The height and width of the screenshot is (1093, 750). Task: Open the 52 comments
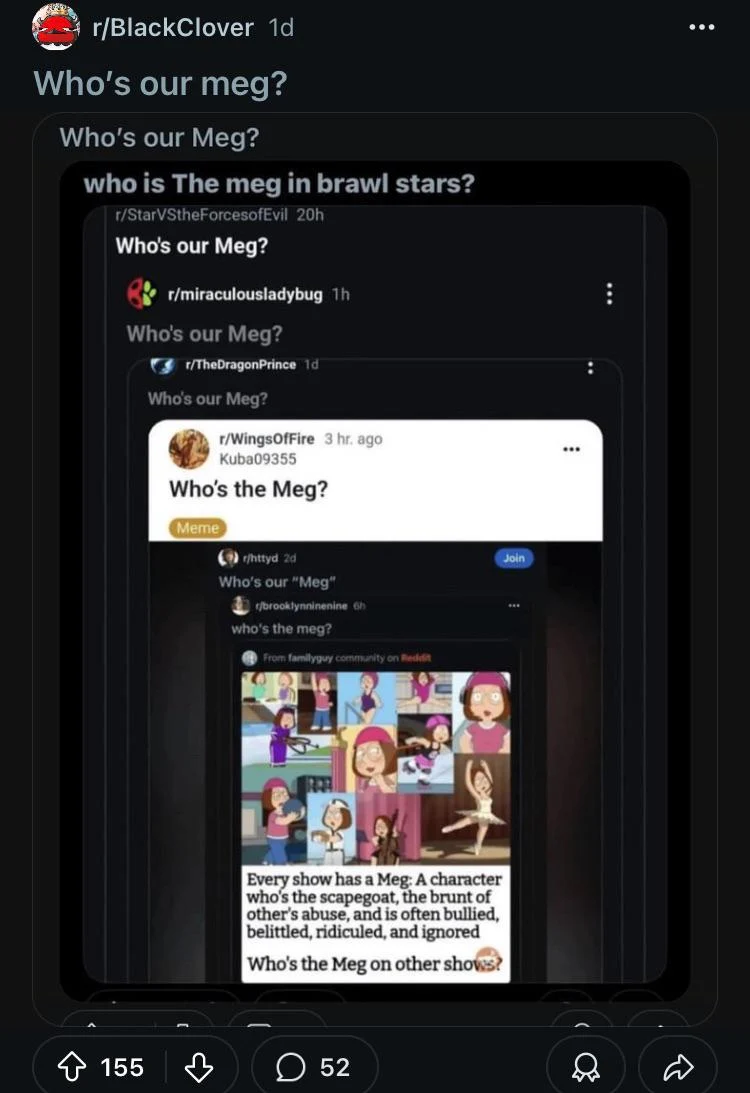pyautogui.click(x=315, y=1067)
